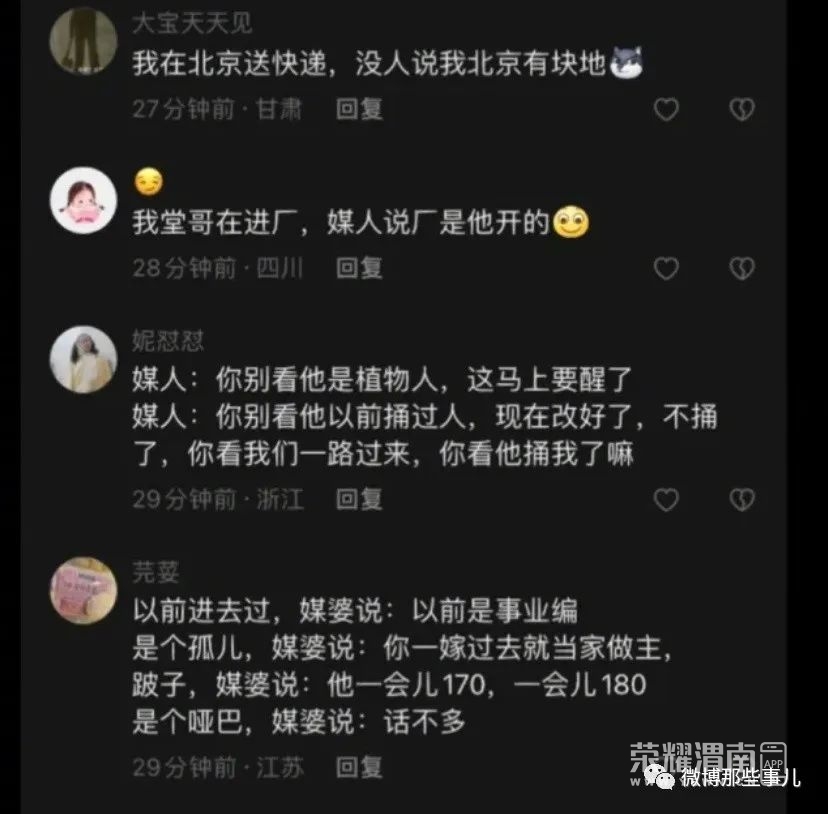The height and width of the screenshot is (814, 828).
Task: Reply to 妮怼怼's comment
Action: click(x=359, y=499)
